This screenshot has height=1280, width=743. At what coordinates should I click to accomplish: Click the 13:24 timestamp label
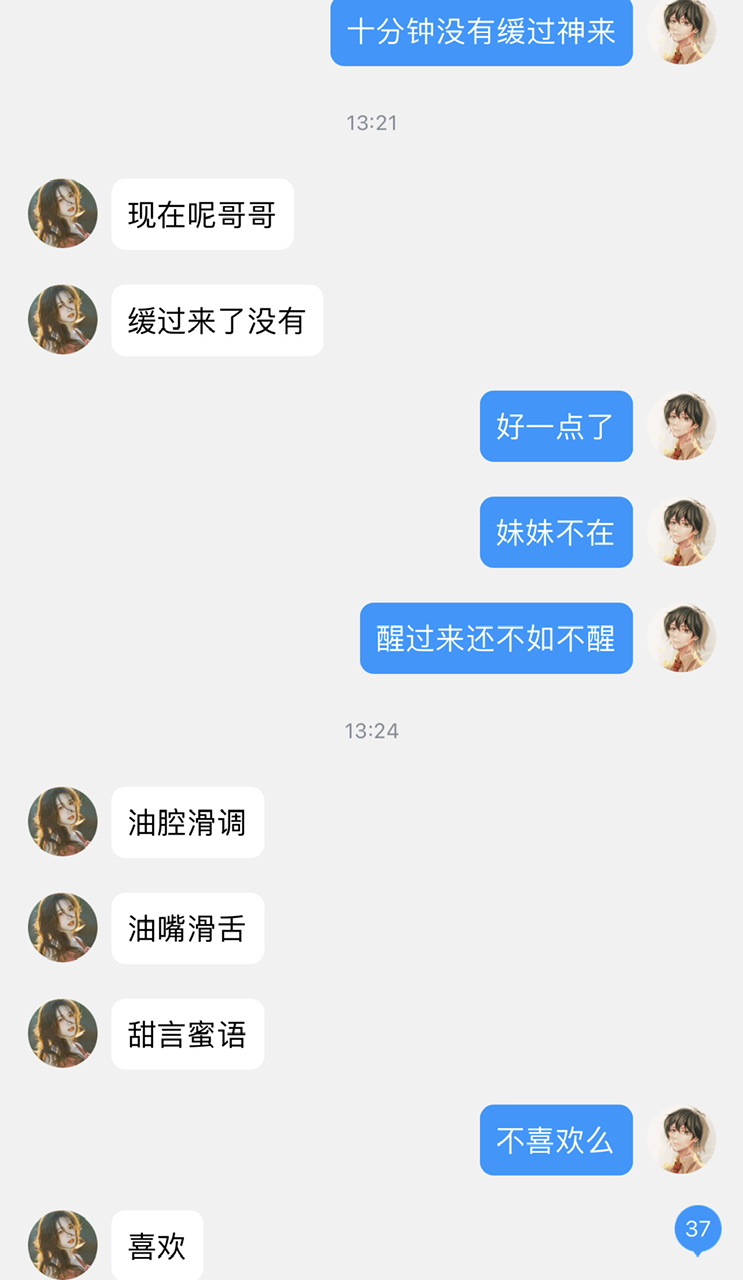[x=371, y=729]
